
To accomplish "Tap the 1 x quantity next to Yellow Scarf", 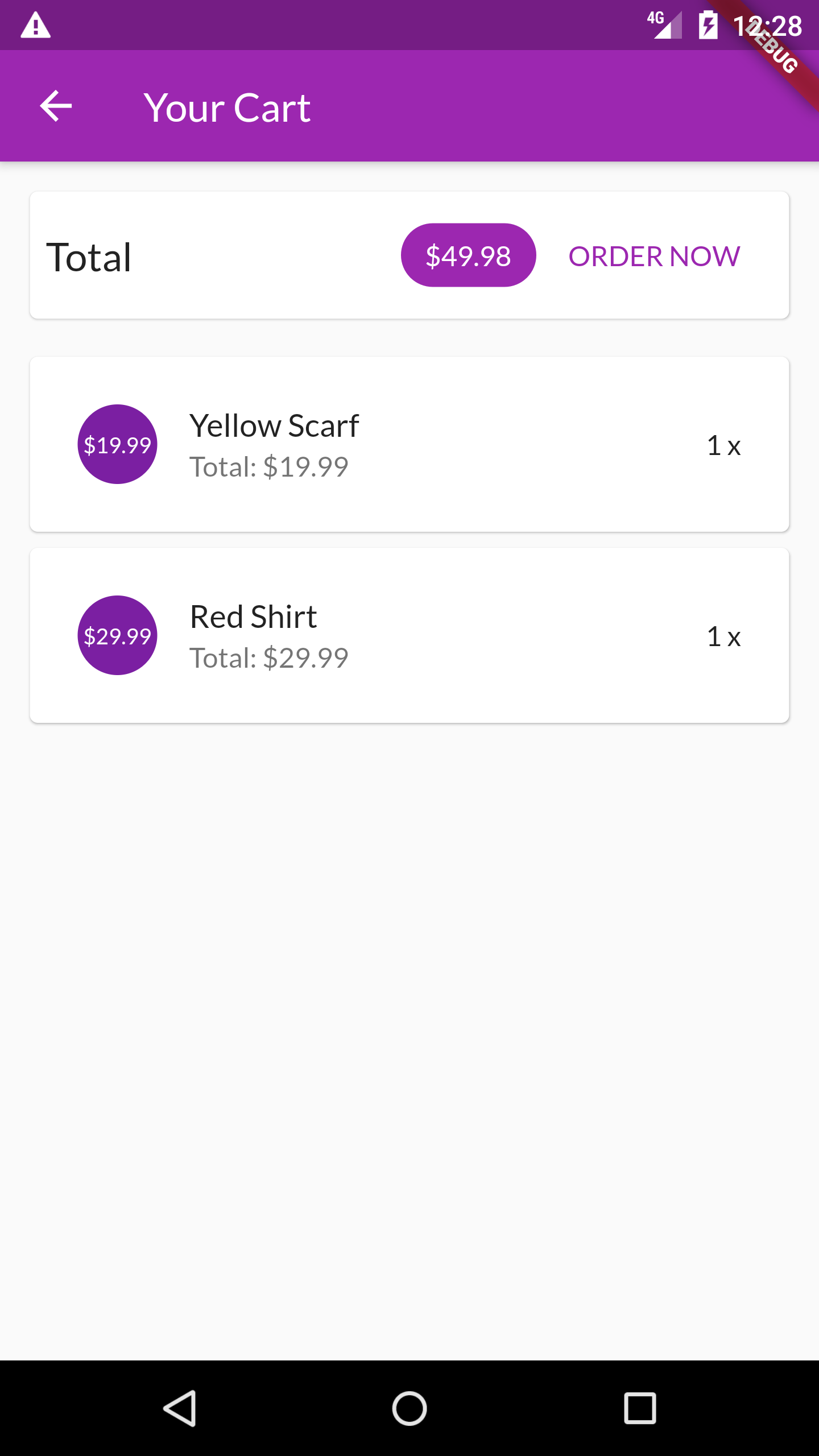I will click(x=723, y=445).
